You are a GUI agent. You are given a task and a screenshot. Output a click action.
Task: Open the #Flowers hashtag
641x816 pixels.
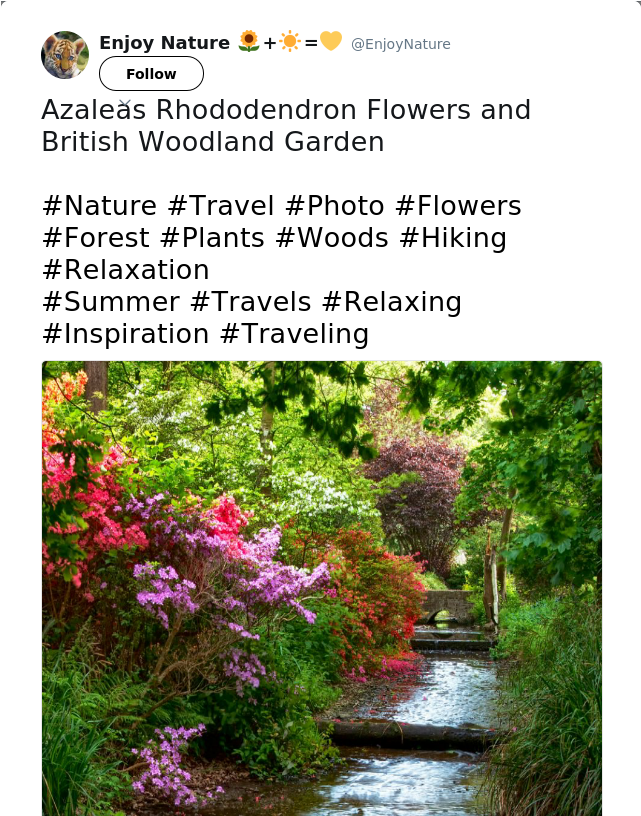458,206
